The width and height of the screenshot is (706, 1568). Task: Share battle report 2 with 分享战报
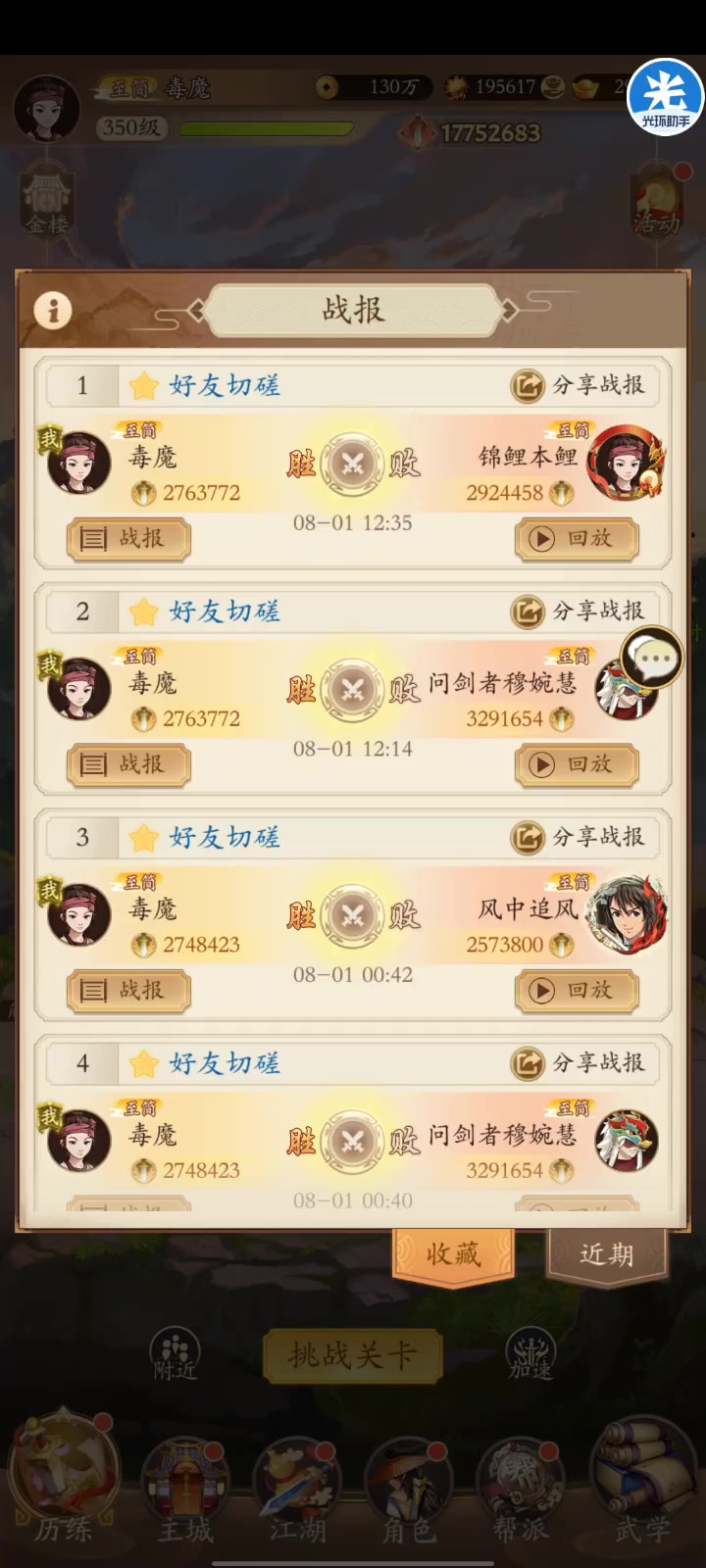578,612
